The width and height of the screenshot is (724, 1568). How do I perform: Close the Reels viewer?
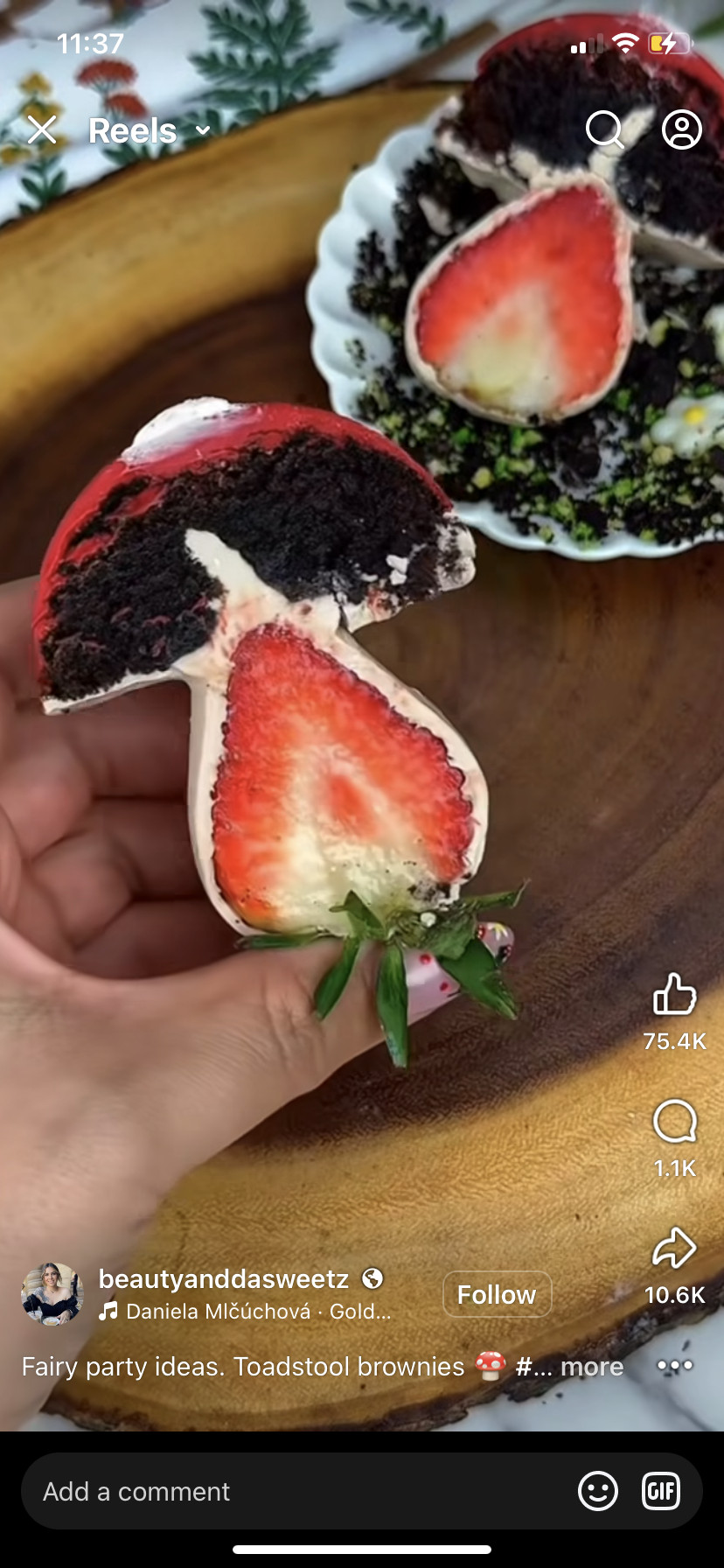[42, 130]
